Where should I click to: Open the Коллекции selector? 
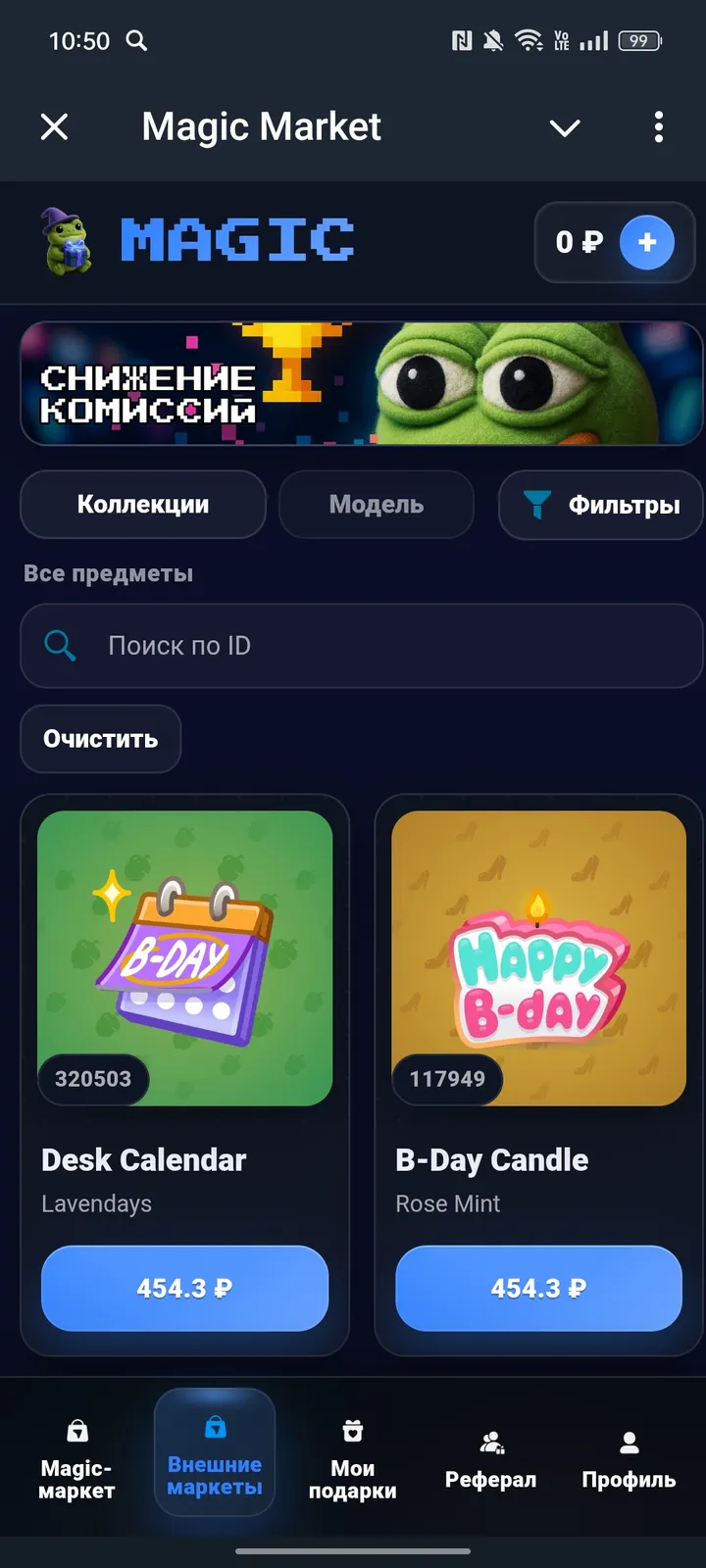[142, 505]
